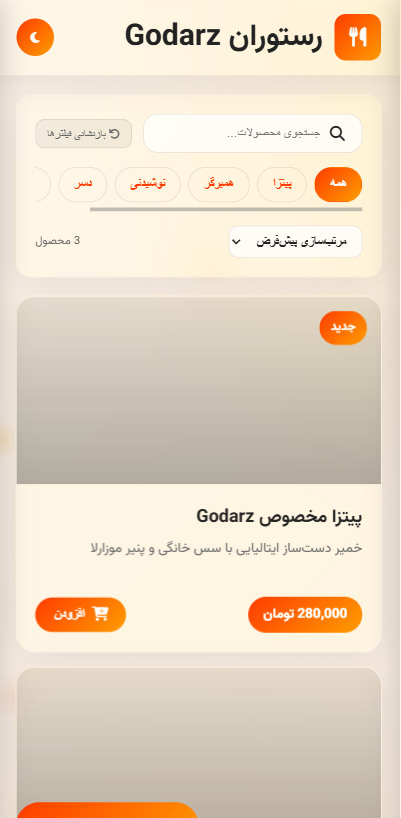Filter by نوشیدنی category

coord(148,185)
